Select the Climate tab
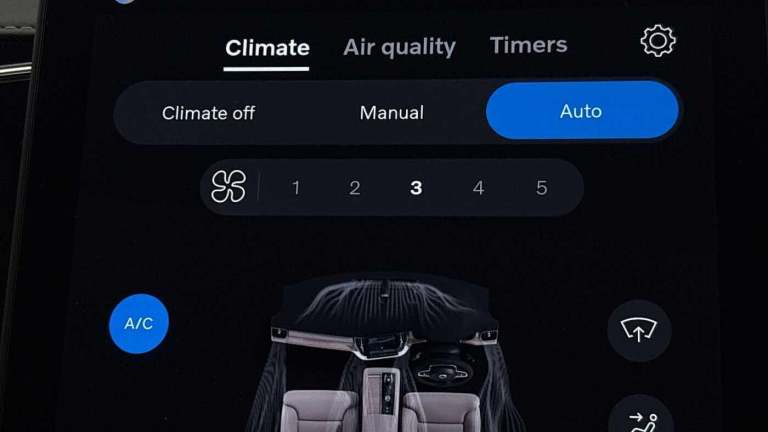This screenshot has width=768, height=432. click(267, 48)
